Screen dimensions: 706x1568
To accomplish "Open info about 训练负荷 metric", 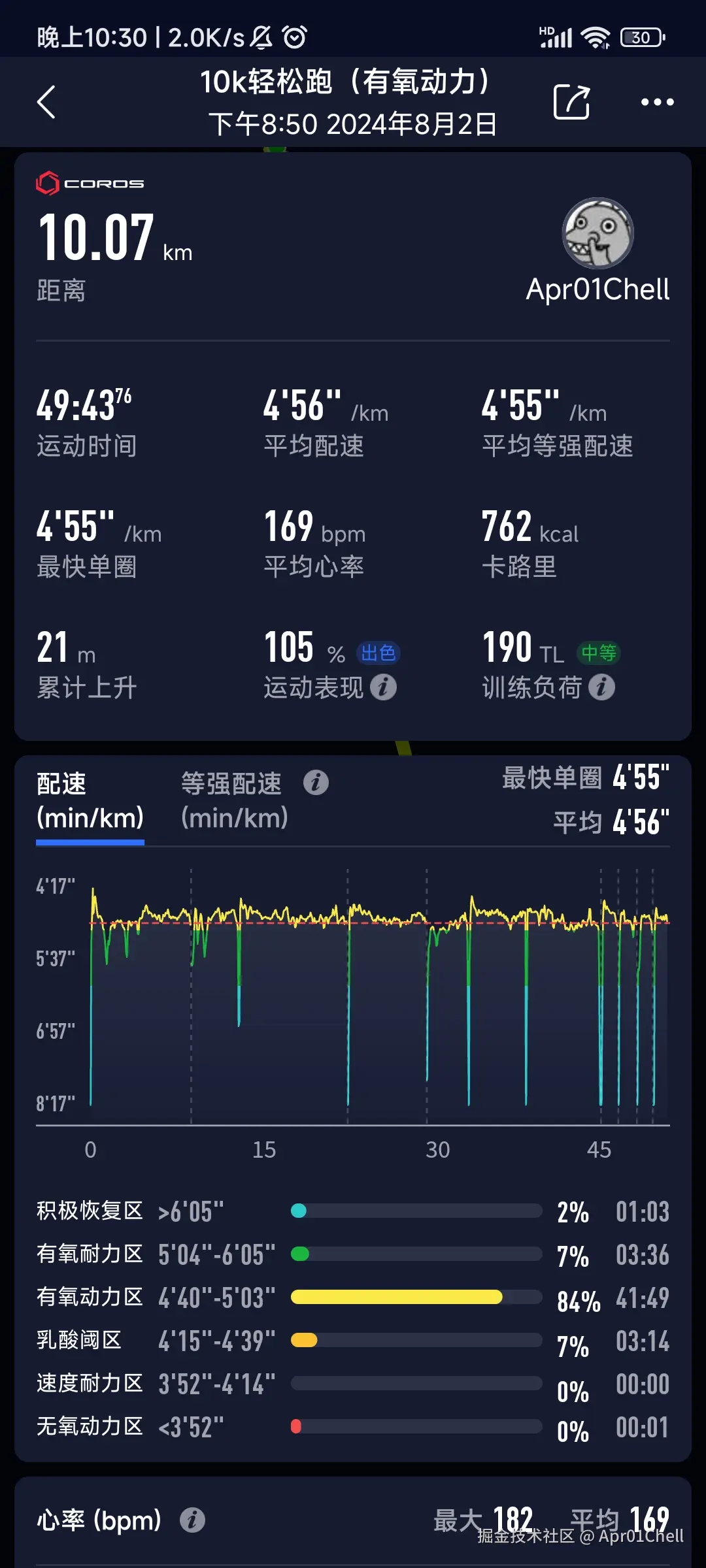I will (x=602, y=687).
